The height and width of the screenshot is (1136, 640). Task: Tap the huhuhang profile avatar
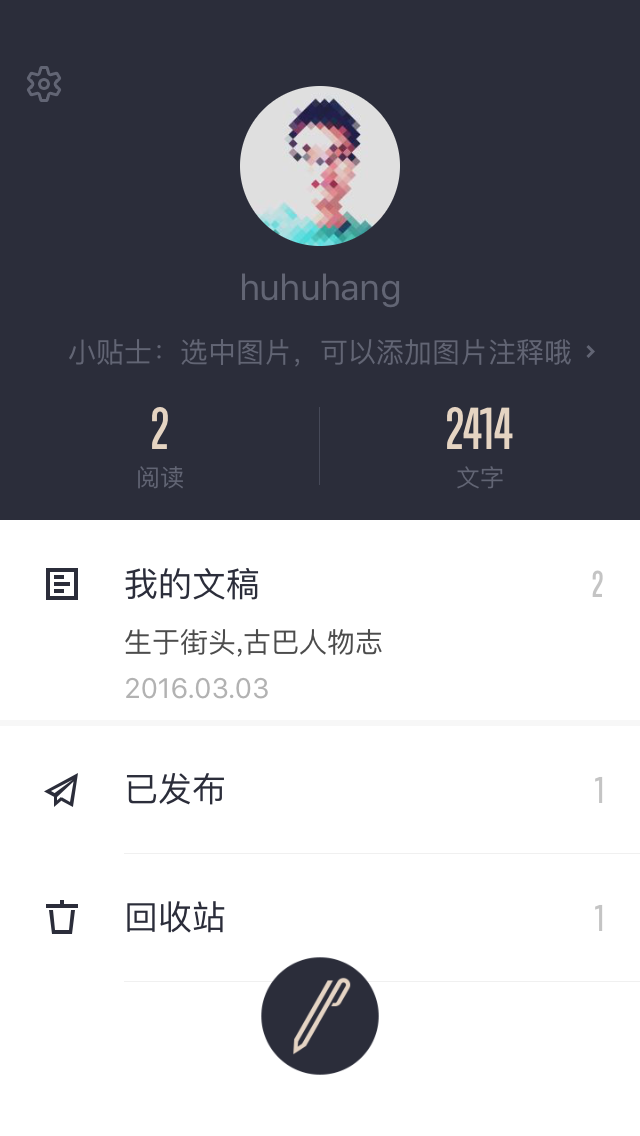(x=320, y=166)
